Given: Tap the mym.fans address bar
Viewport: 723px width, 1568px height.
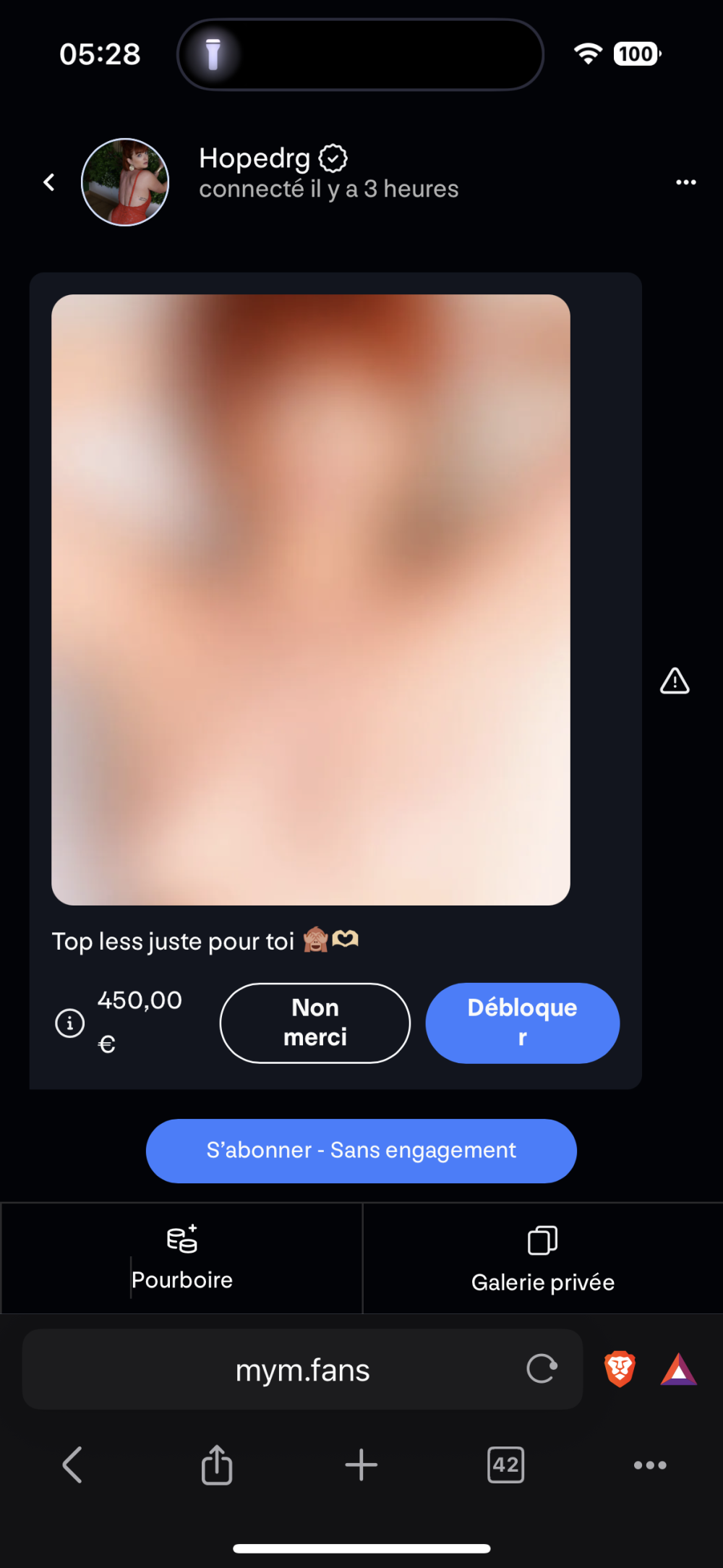Looking at the screenshot, I should pos(302,1370).
